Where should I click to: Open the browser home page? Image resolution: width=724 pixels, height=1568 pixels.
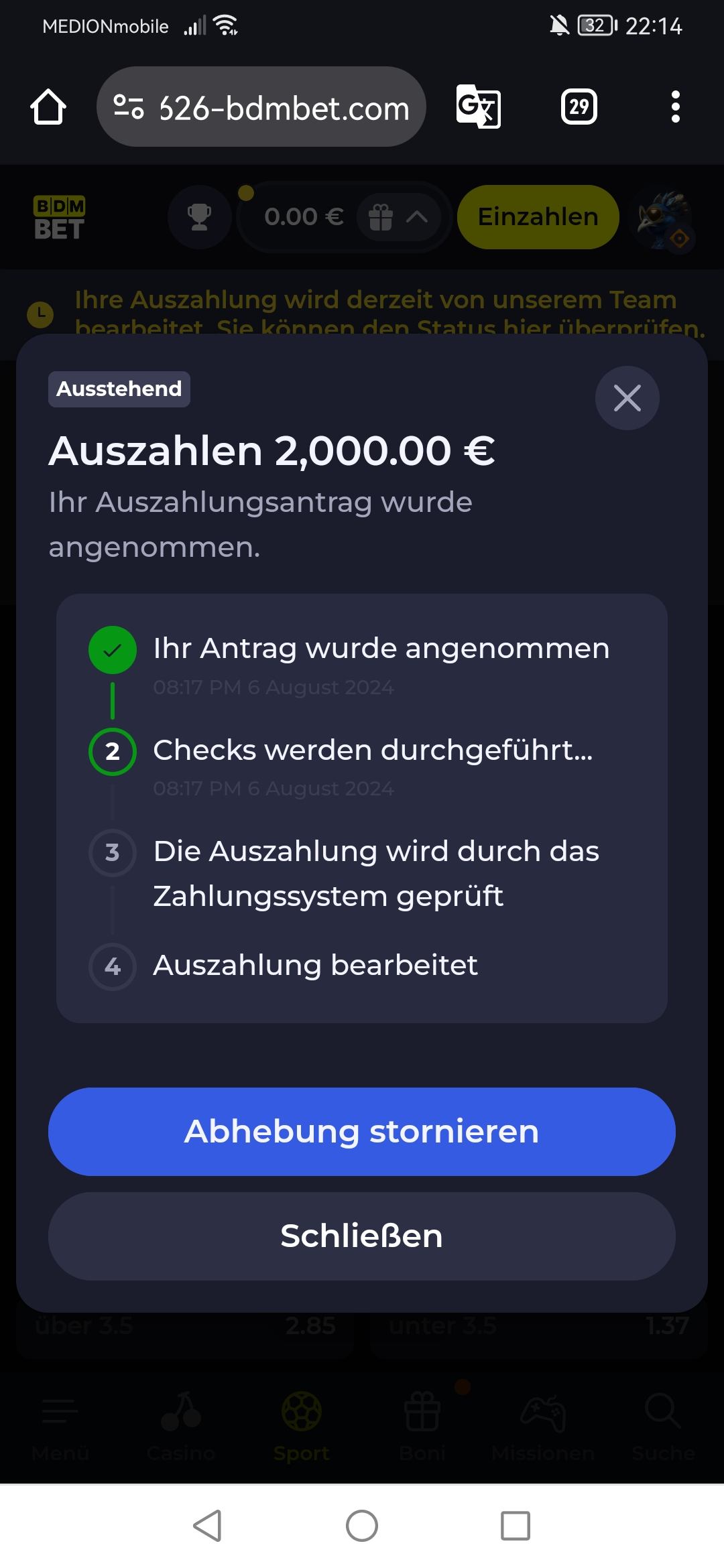[48, 107]
